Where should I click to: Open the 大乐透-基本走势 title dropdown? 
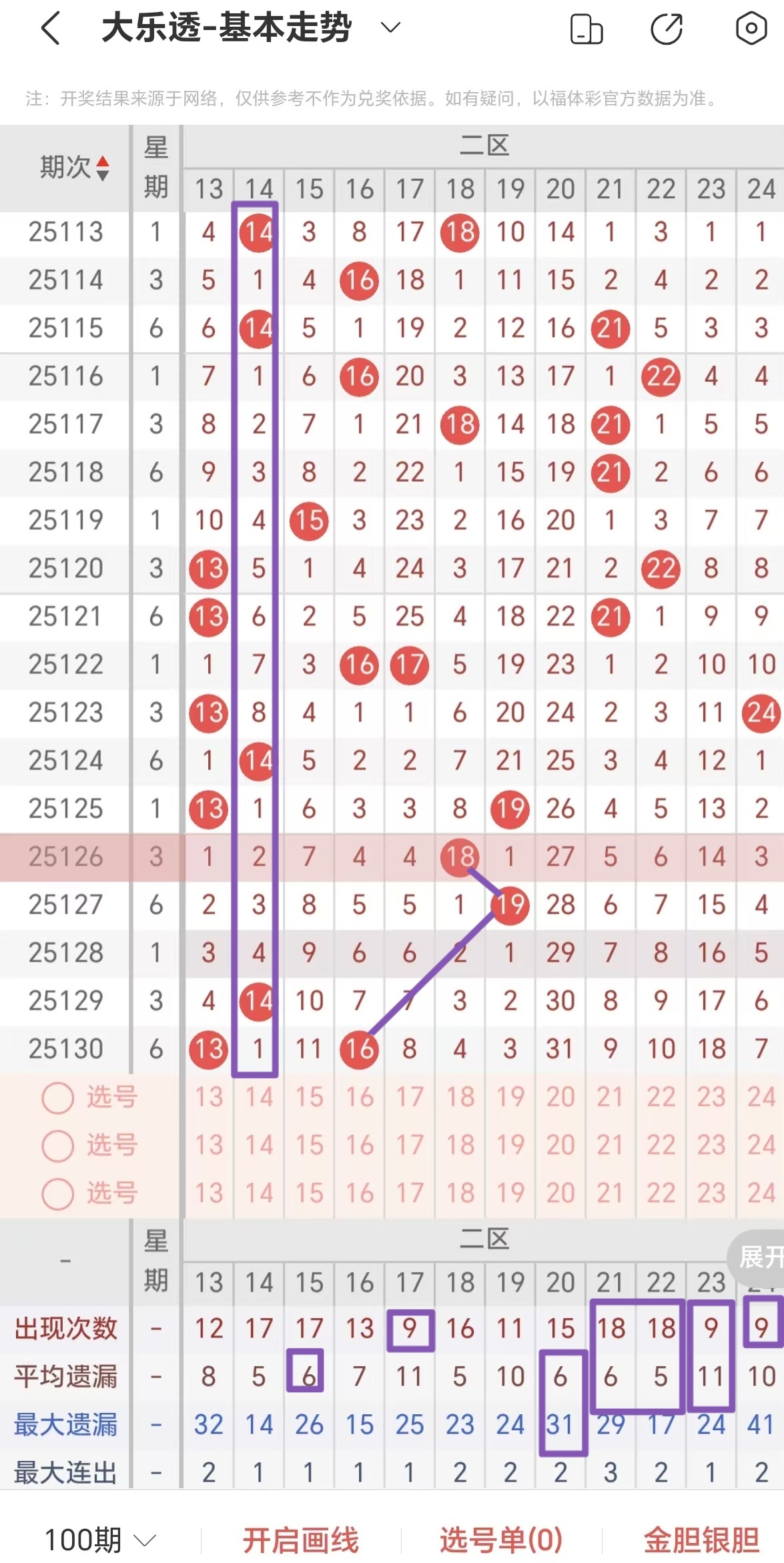point(389,28)
